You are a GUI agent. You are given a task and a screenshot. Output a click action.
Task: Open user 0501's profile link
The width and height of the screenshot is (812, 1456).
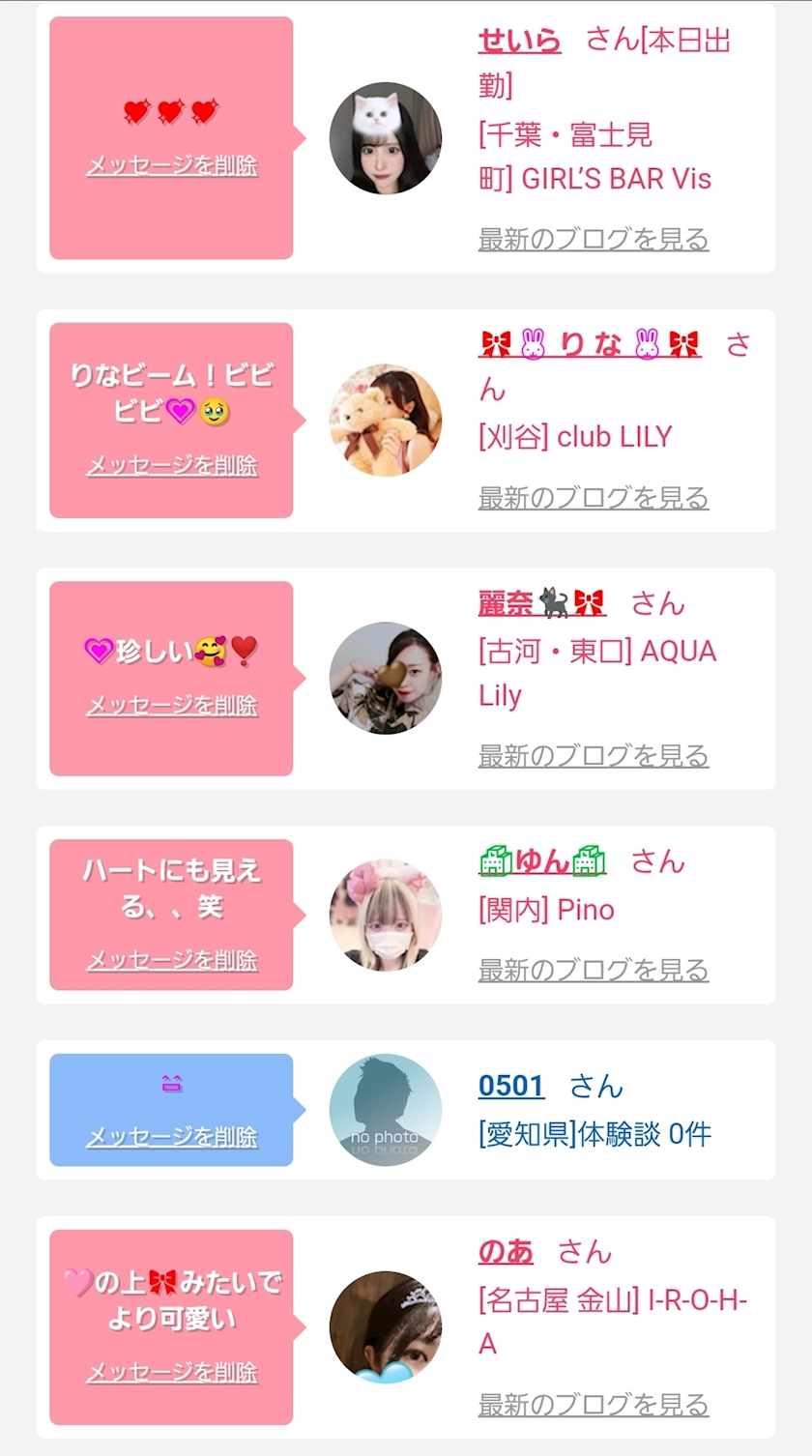[511, 1086]
